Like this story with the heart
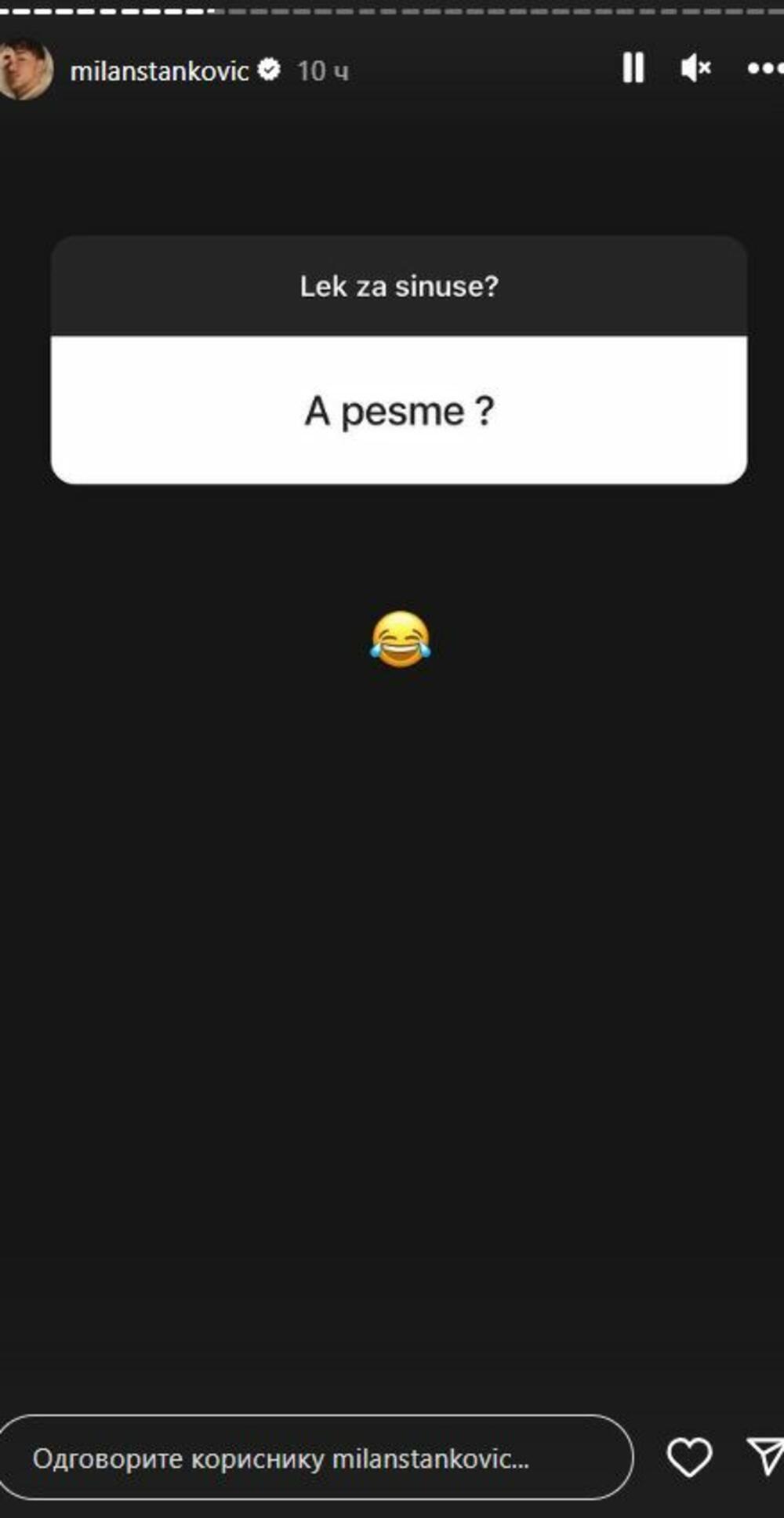This screenshot has height=1518, width=784. 689,1458
